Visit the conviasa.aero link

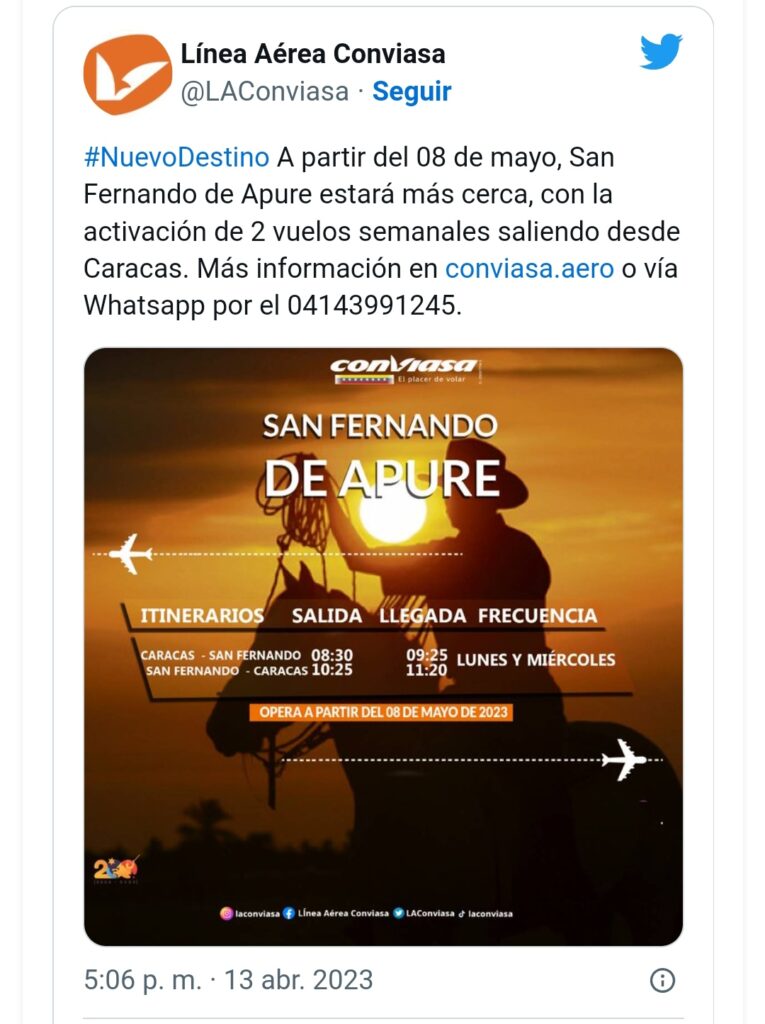point(529,269)
